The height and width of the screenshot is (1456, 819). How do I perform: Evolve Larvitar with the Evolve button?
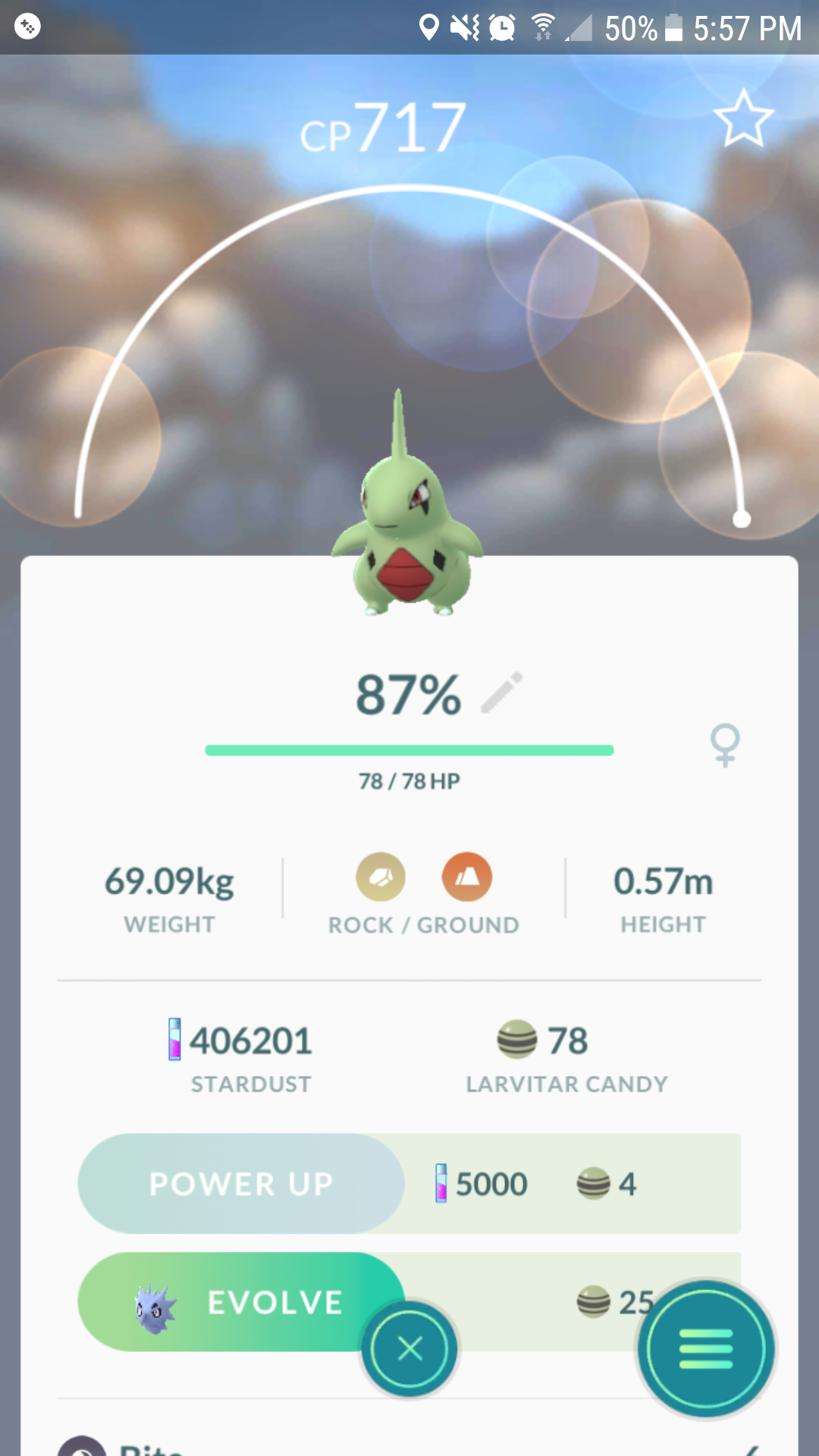(x=241, y=1302)
